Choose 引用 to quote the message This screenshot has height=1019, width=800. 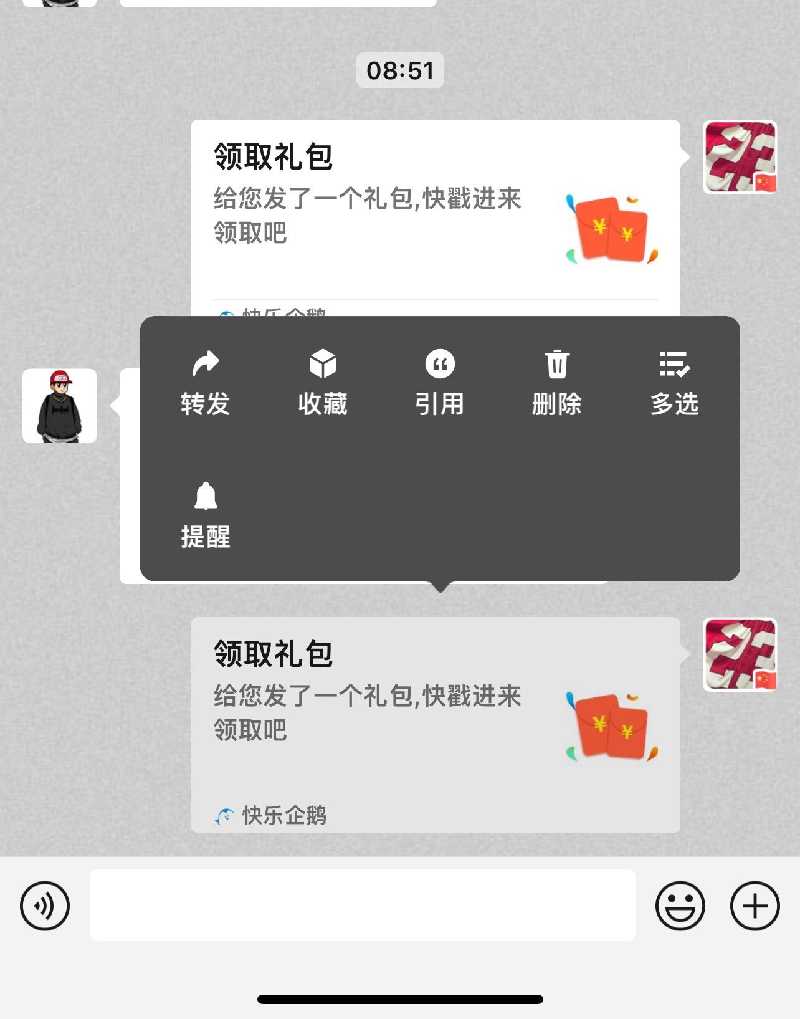coord(439,383)
